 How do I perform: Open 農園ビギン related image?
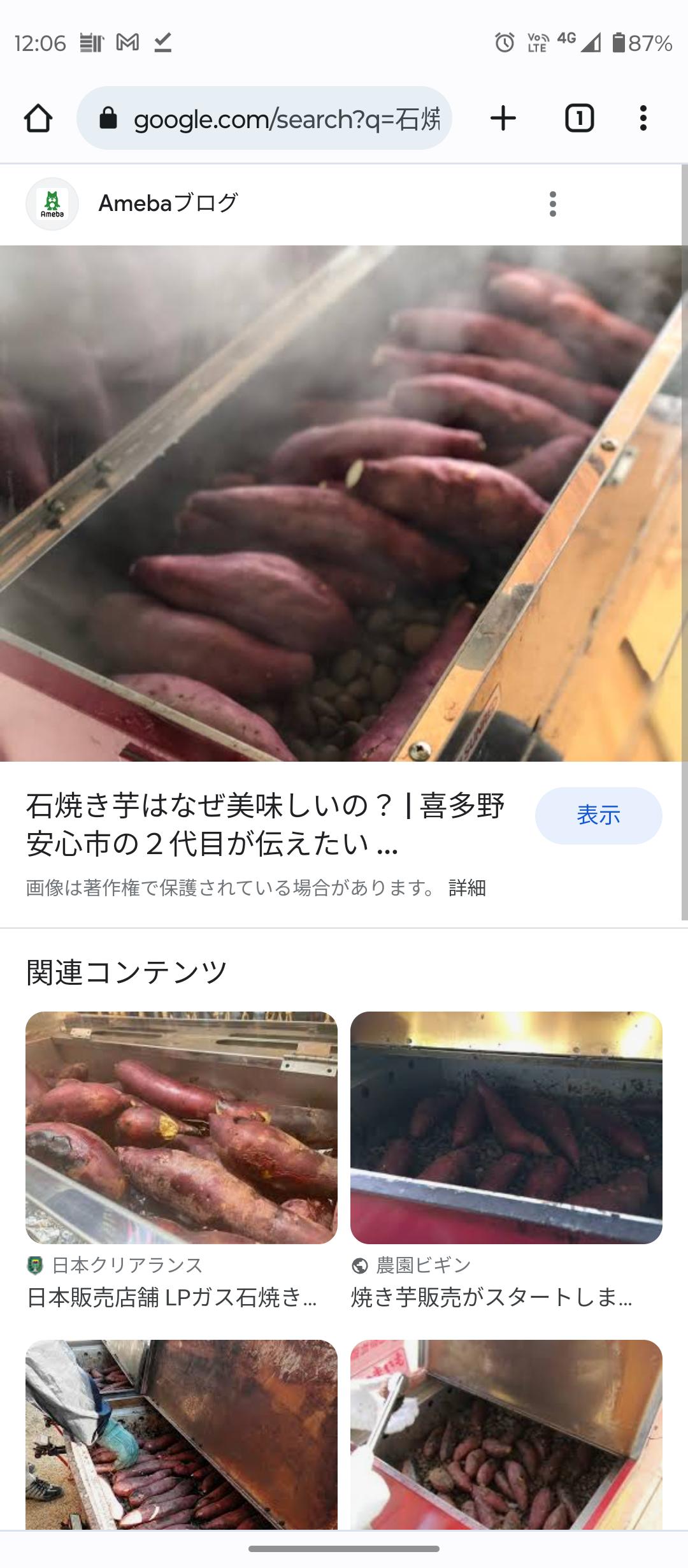point(506,1127)
